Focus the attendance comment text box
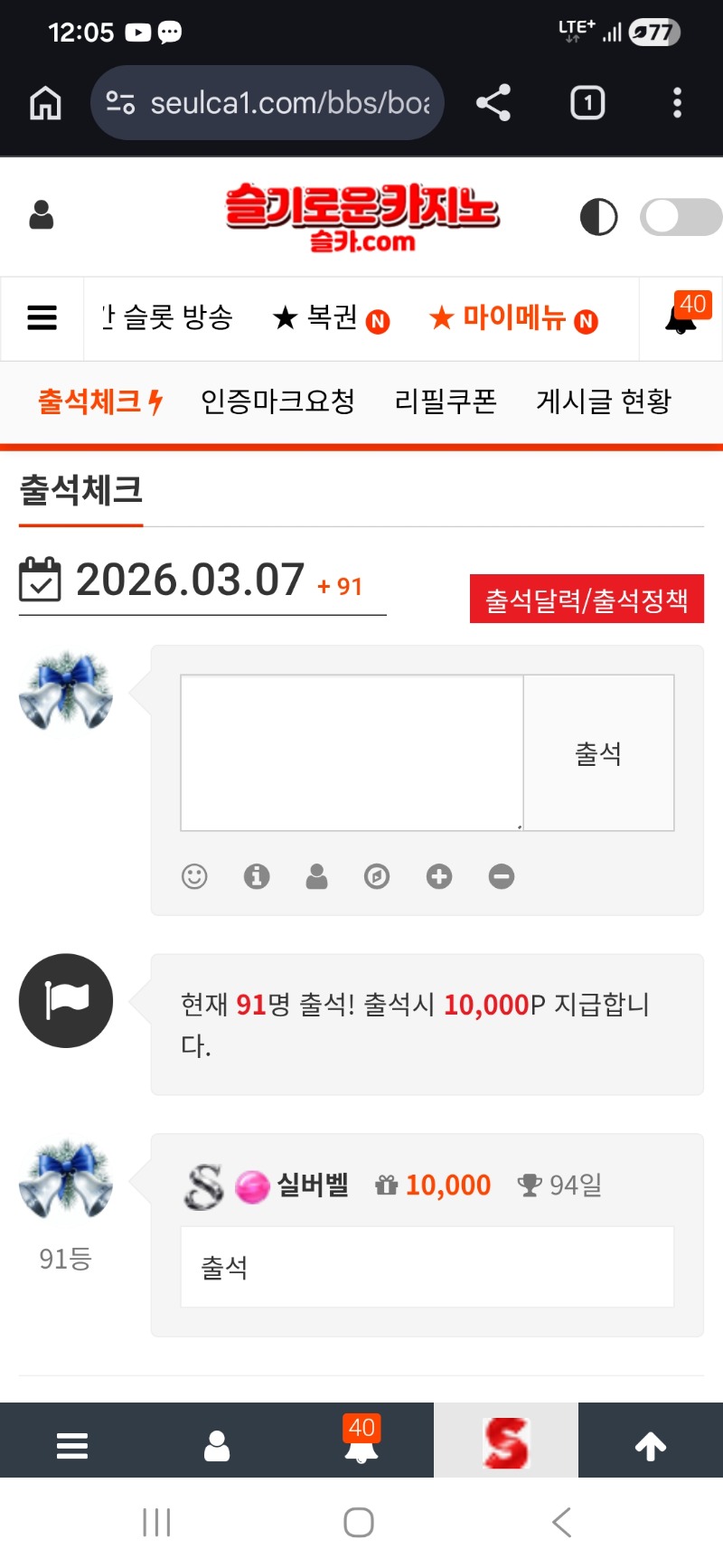This screenshot has height=1568, width=723. (x=352, y=752)
